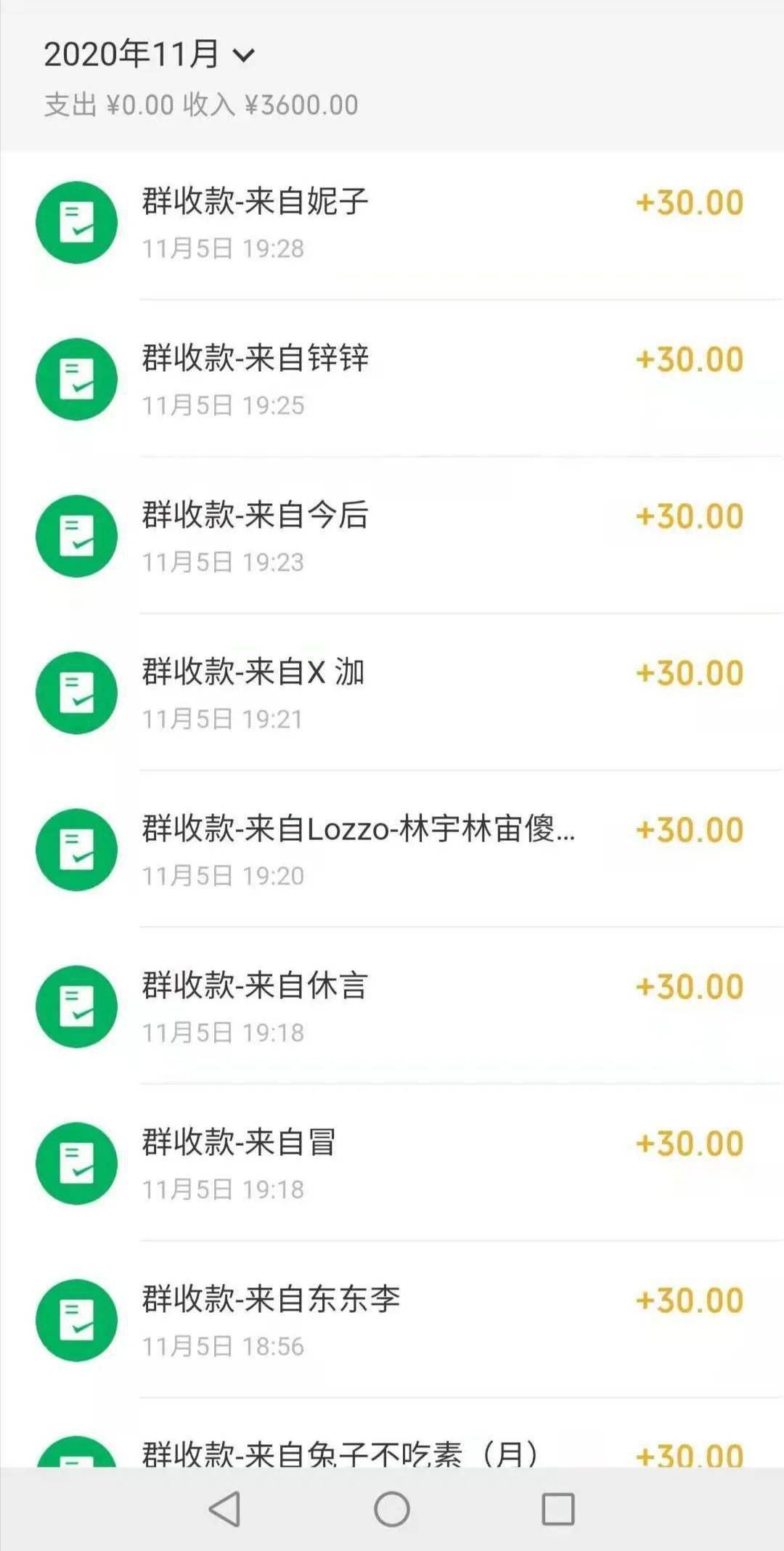Tap the green icon beside 东东李's entry

click(x=76, y=1320)
